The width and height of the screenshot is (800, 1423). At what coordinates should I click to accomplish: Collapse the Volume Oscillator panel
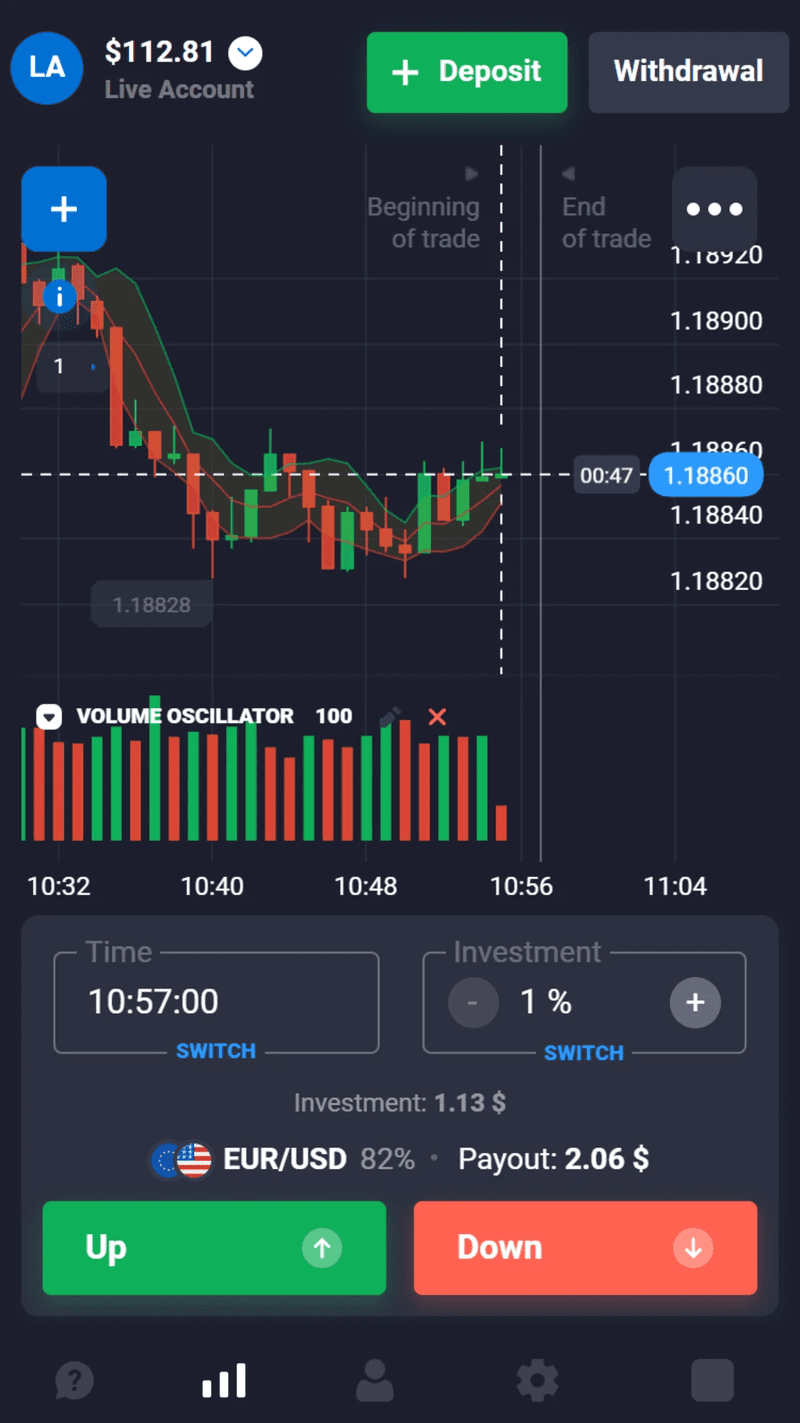pyautogui.click(x=48, y=716)
